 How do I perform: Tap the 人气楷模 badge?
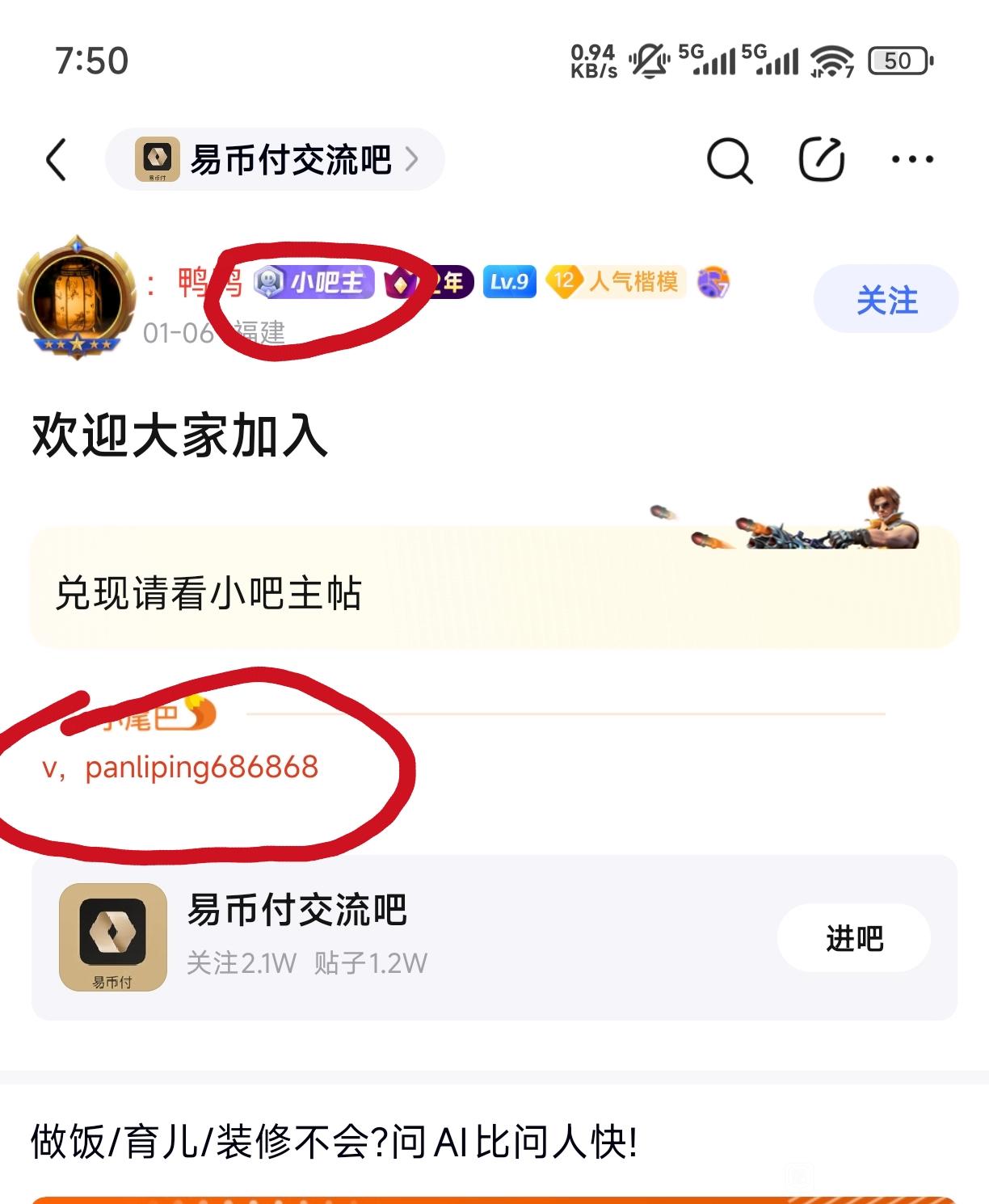pyautogui.click(x=617, y=282)
